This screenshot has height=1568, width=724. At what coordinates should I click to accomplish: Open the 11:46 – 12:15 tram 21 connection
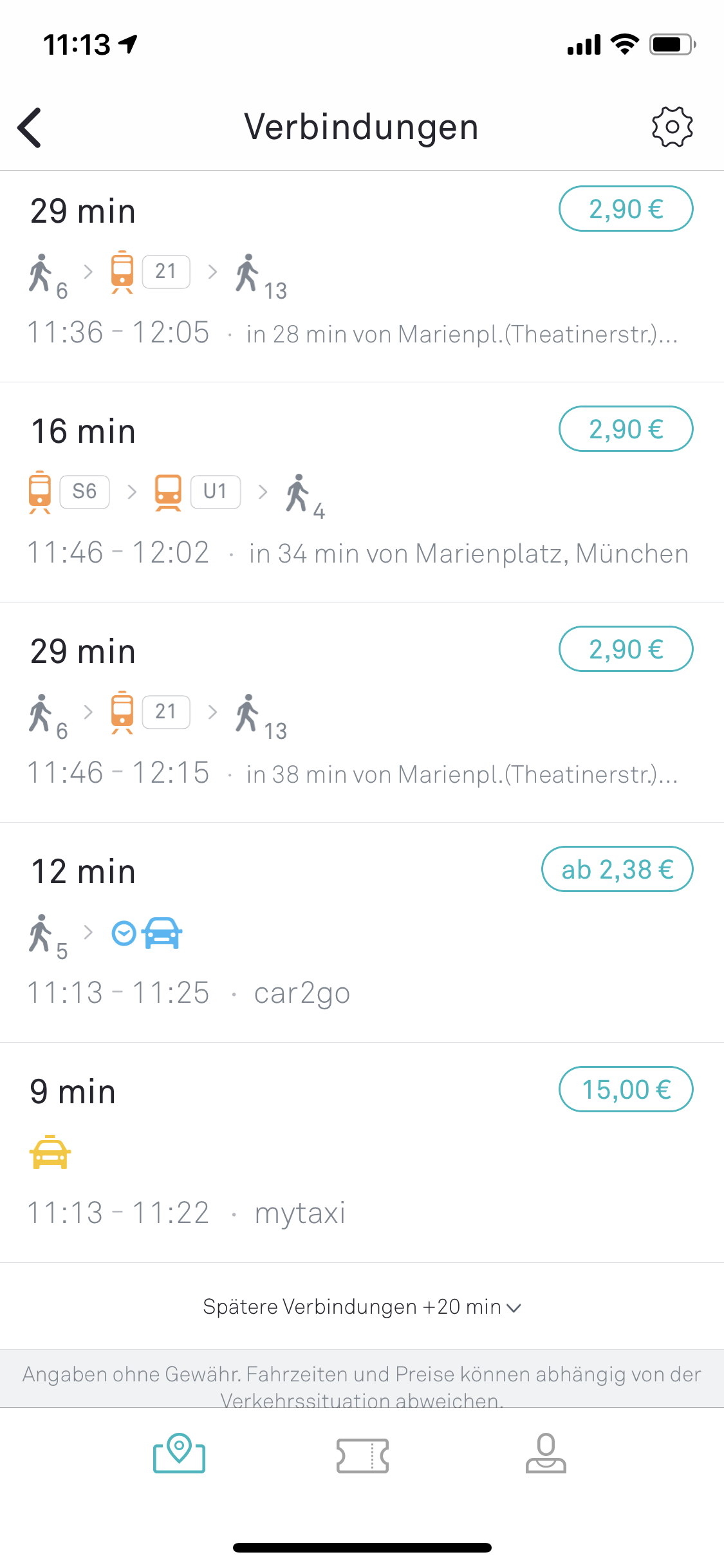pos(362,713)
